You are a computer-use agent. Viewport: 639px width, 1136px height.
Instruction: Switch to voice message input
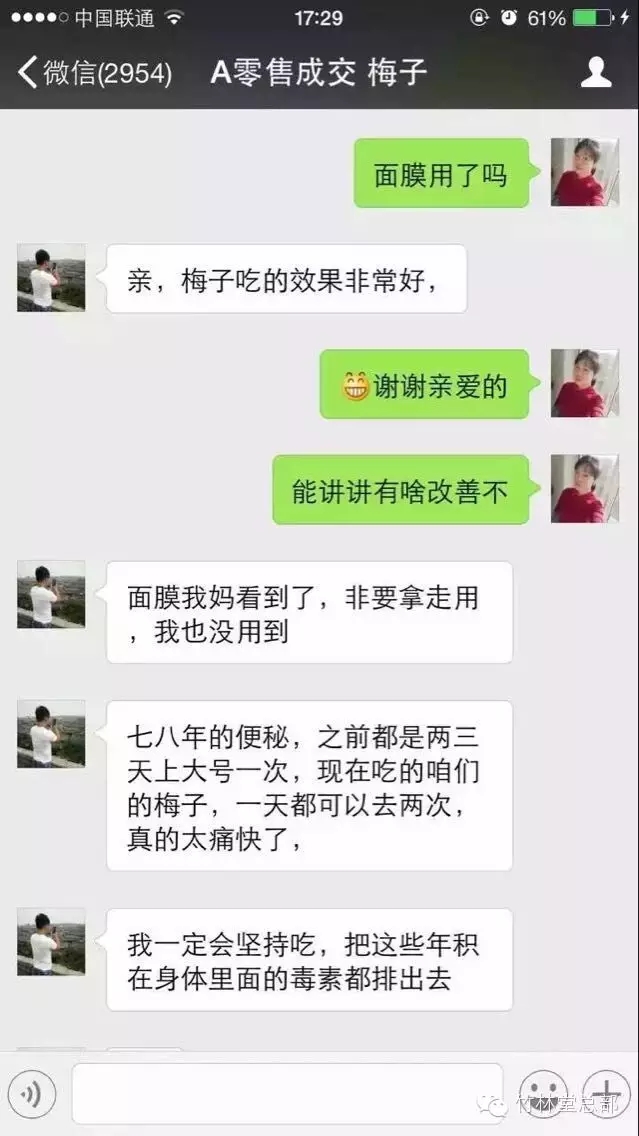click(x=31, y=1094)
